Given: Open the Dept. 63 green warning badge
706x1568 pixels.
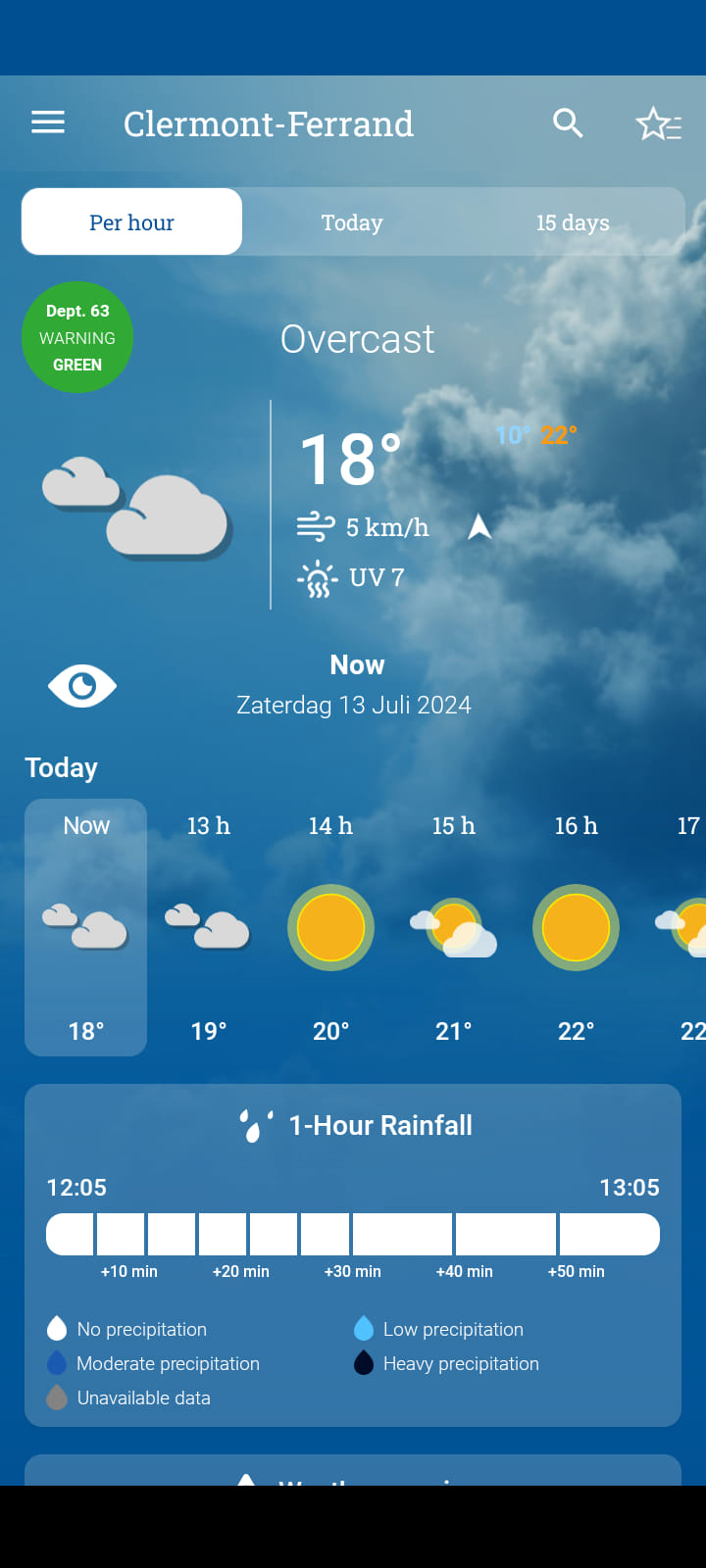Looking at the screenshot, I should point(77,338).
